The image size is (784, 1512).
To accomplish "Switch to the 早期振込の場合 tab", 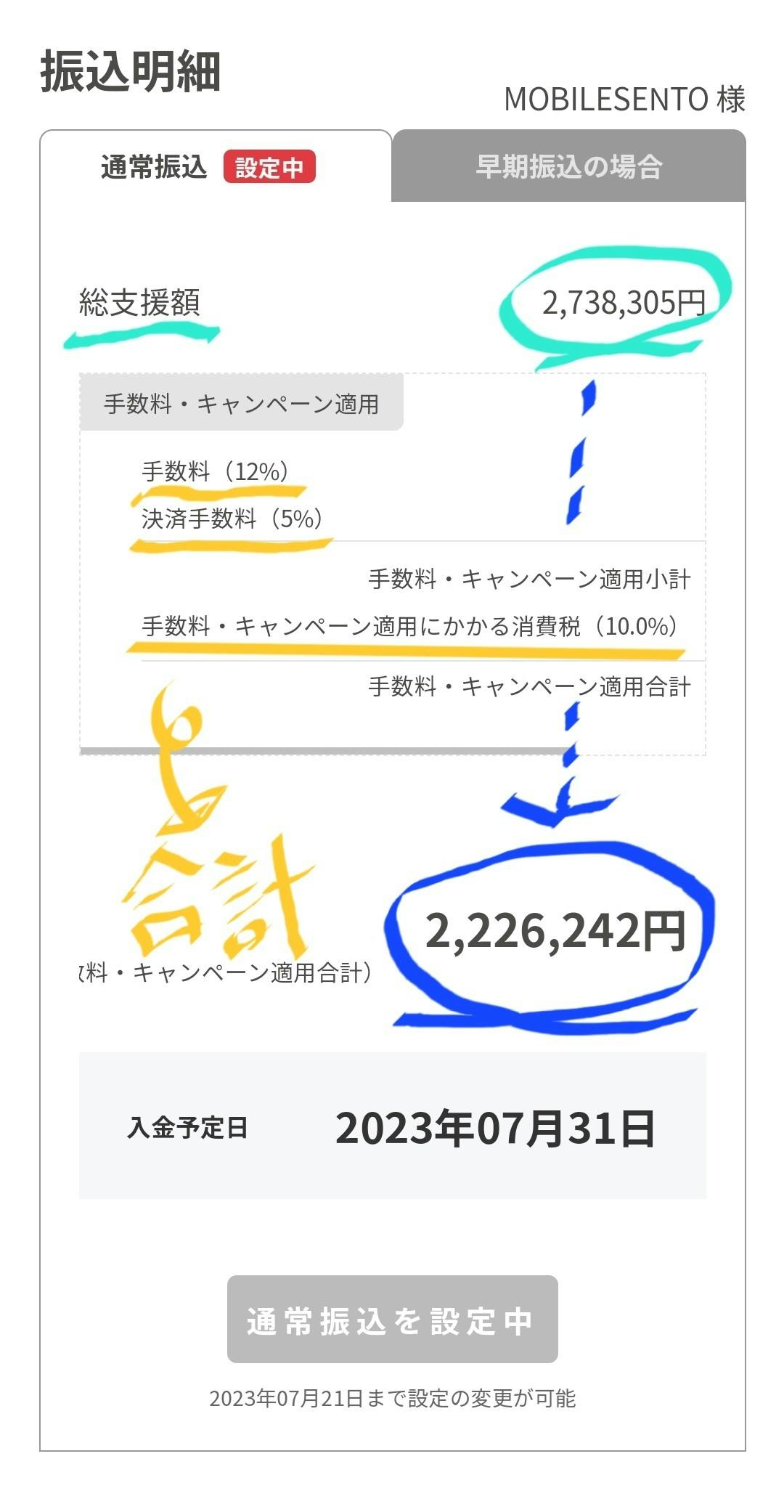I will [x=568, y=166].
